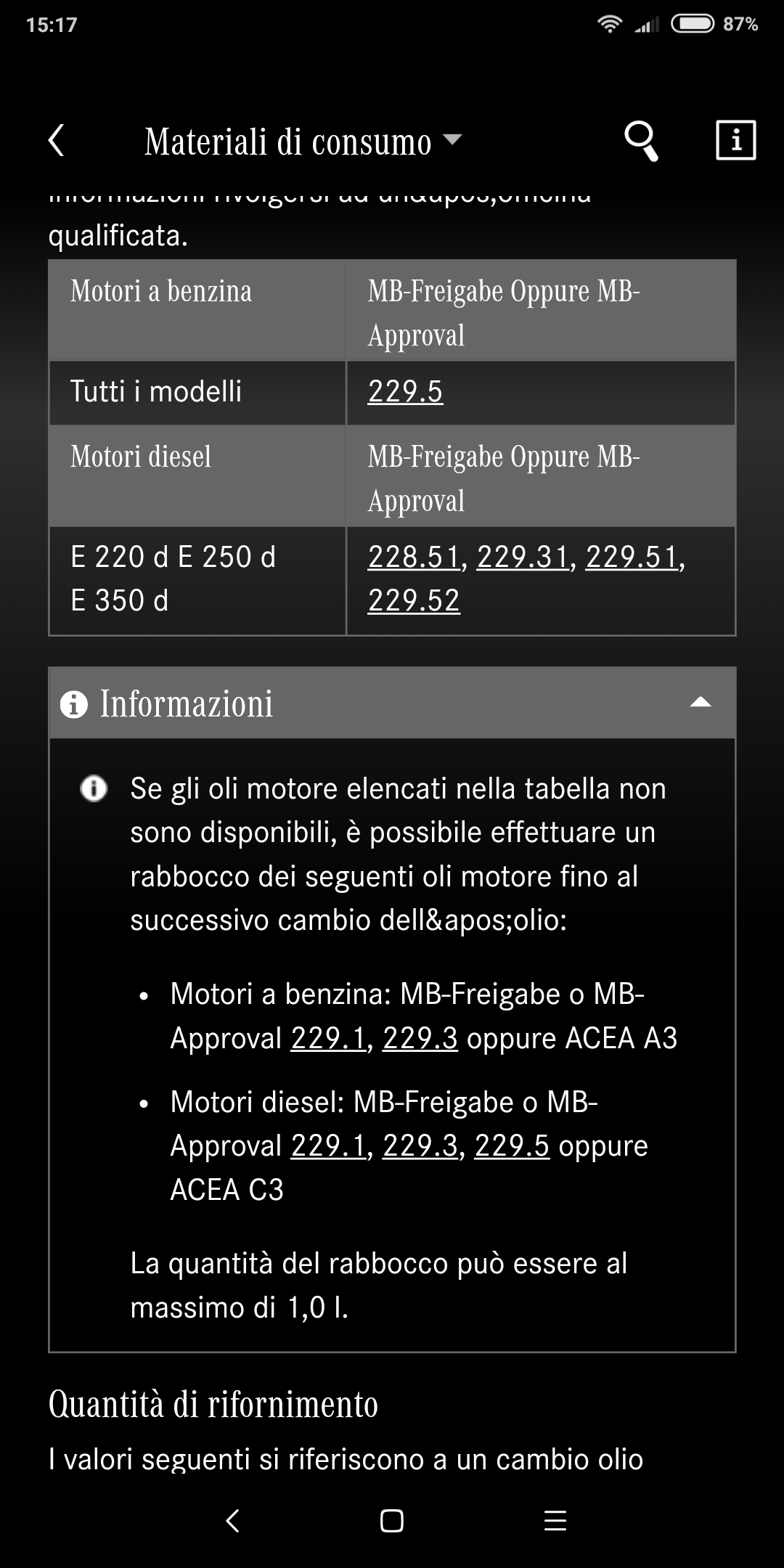Open the 229.52 approval link

coord(414,601)
